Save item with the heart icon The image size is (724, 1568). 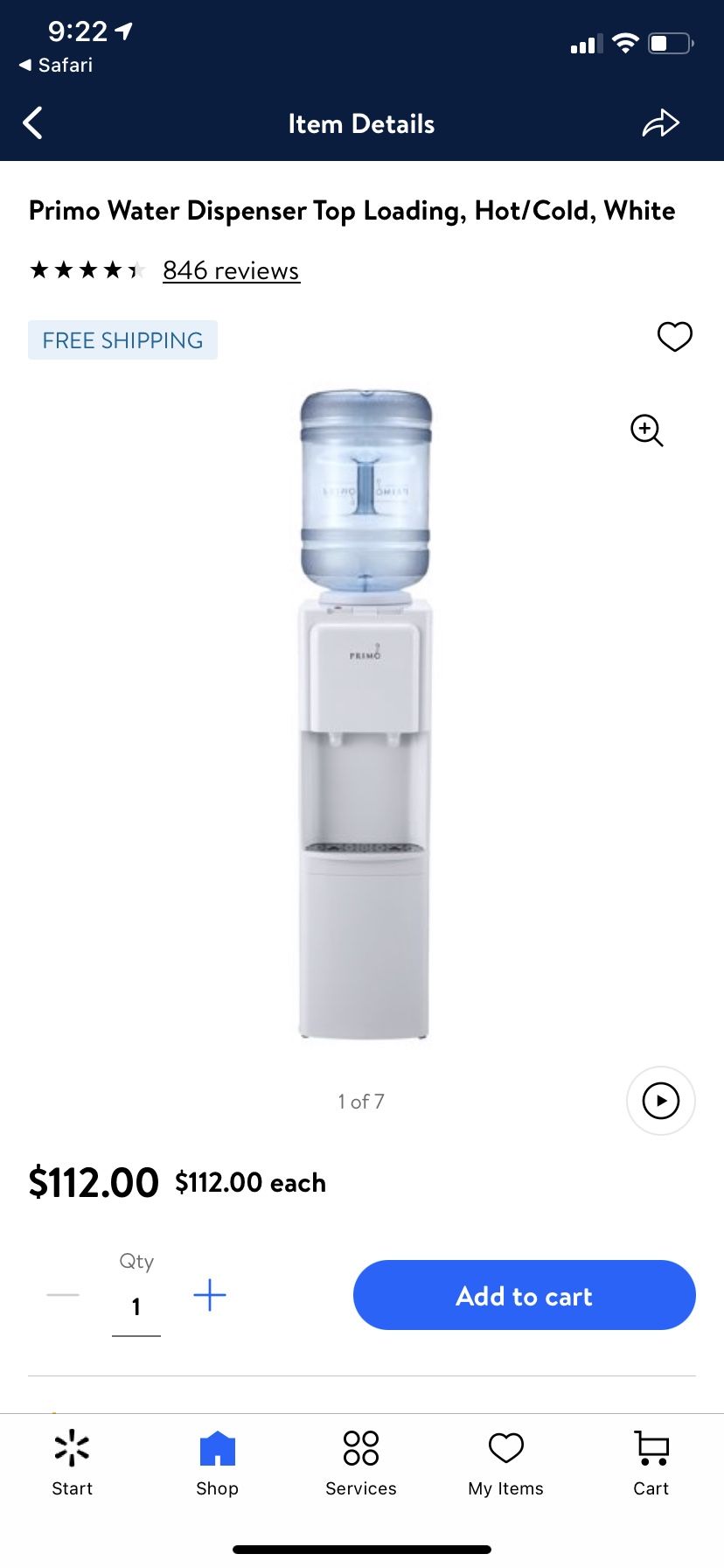674,337
